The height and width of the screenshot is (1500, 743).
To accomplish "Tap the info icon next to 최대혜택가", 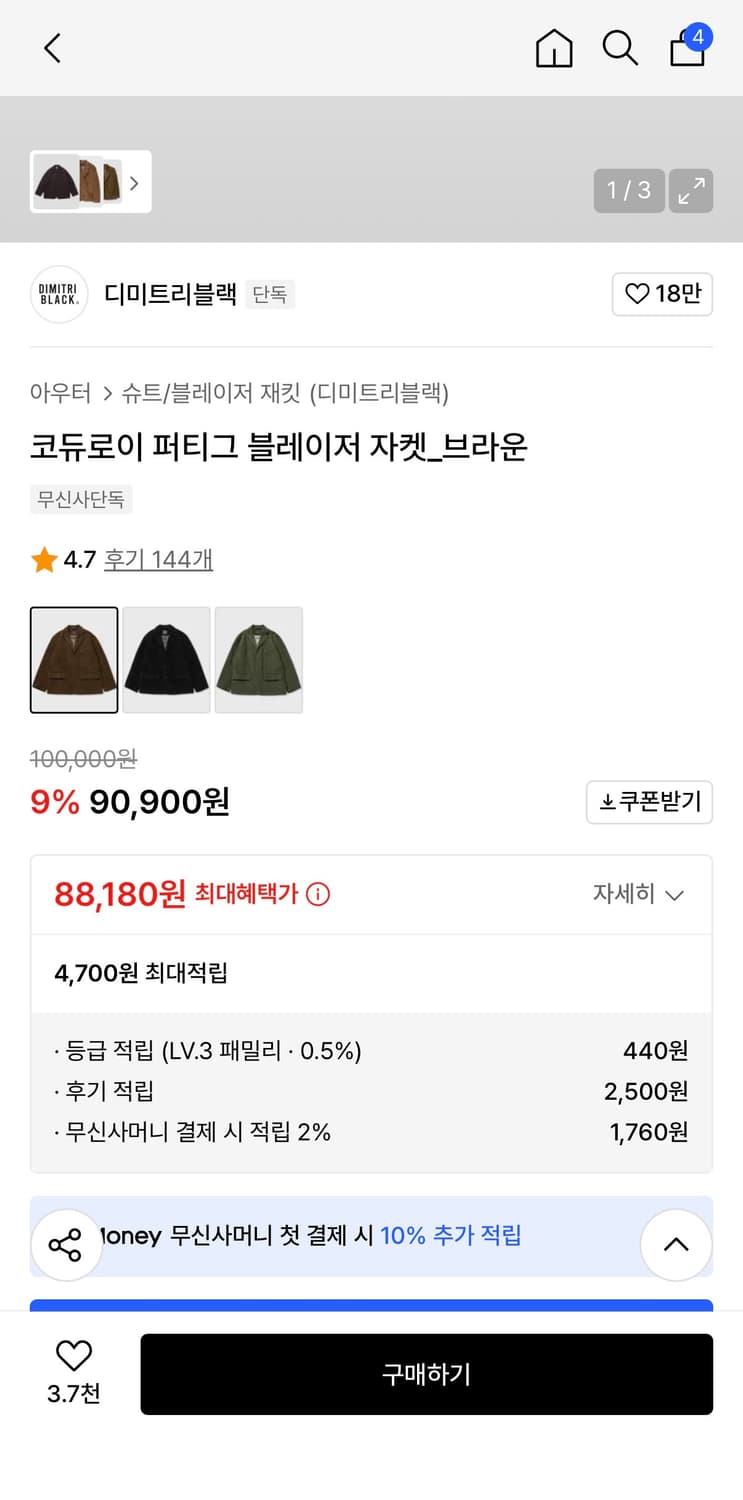I will pos(317,895).
